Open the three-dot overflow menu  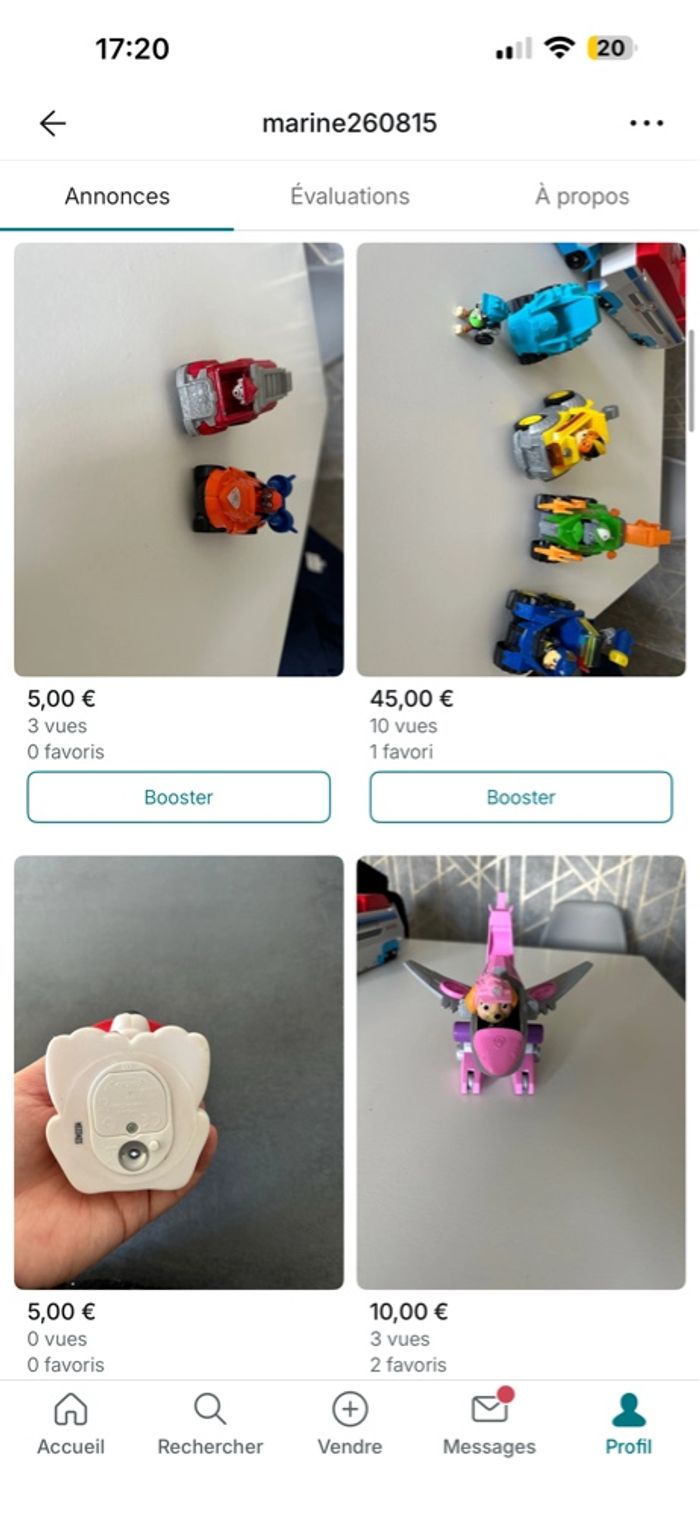coord(646,123)
